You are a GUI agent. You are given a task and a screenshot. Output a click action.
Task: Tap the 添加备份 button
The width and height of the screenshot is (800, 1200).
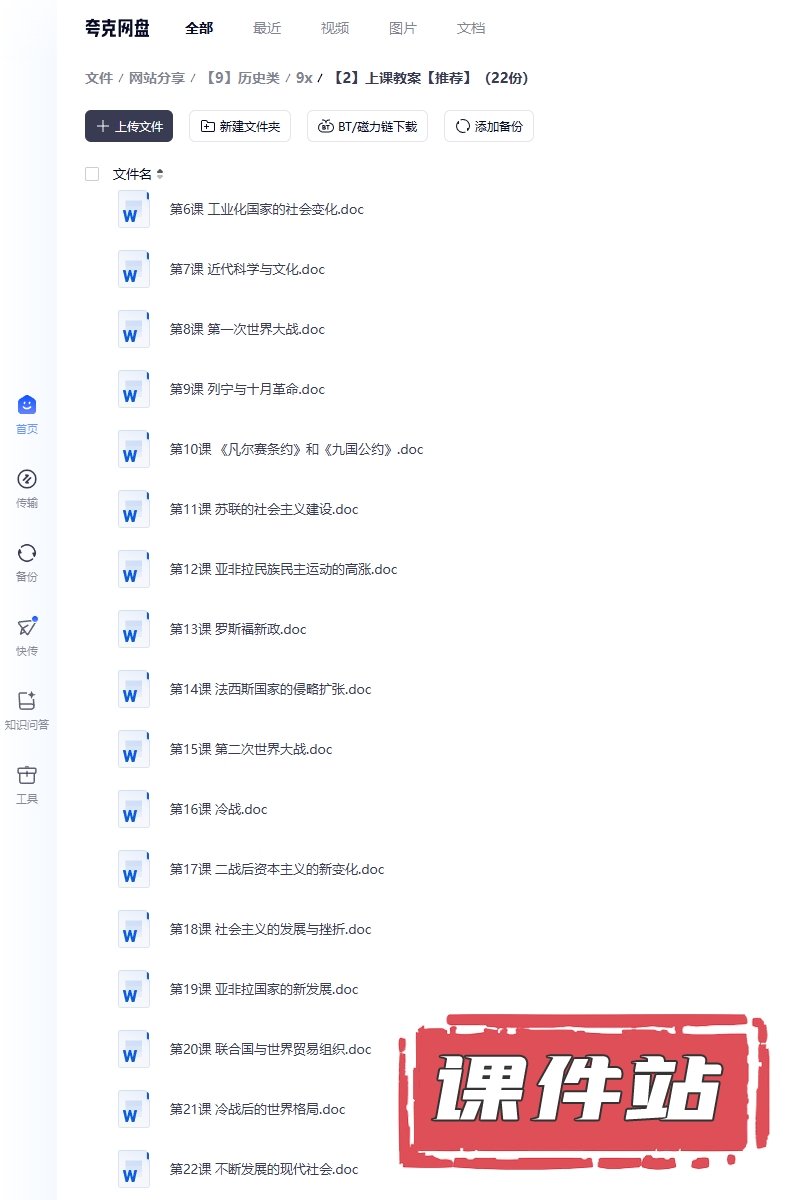click(x=488, y=126)
